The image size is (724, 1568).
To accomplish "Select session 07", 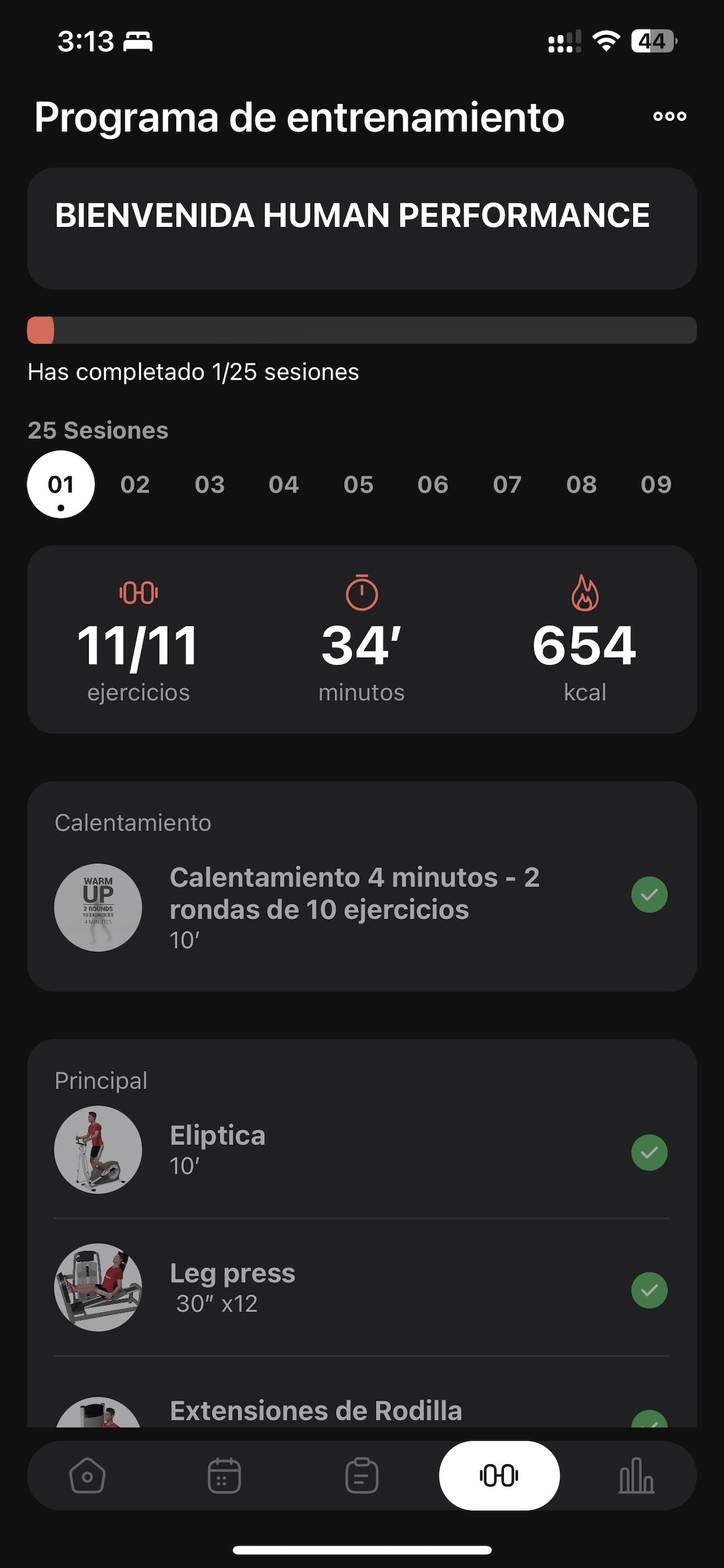I will 507,485.
